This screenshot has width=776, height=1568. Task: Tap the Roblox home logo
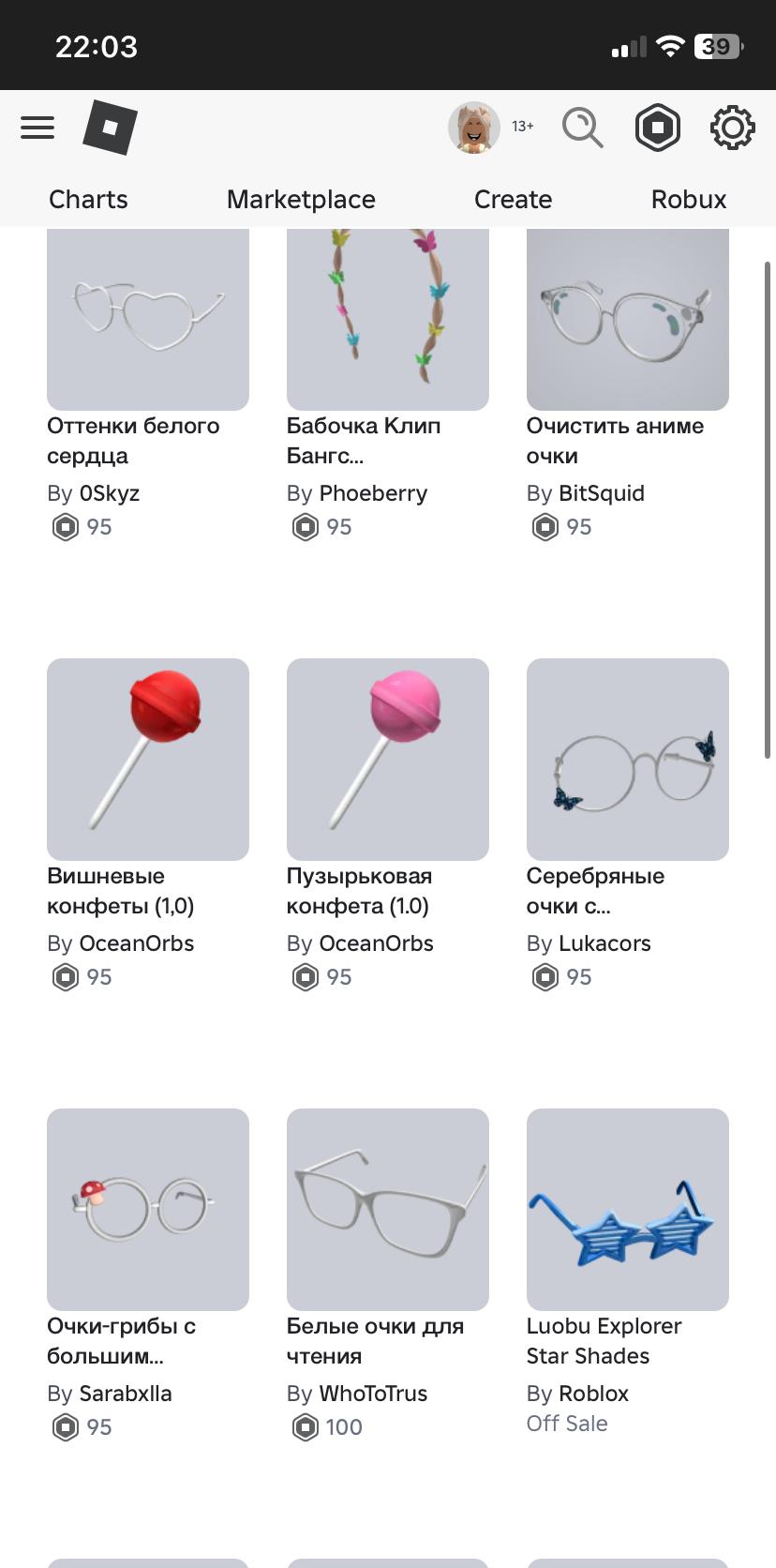(110, 128)
